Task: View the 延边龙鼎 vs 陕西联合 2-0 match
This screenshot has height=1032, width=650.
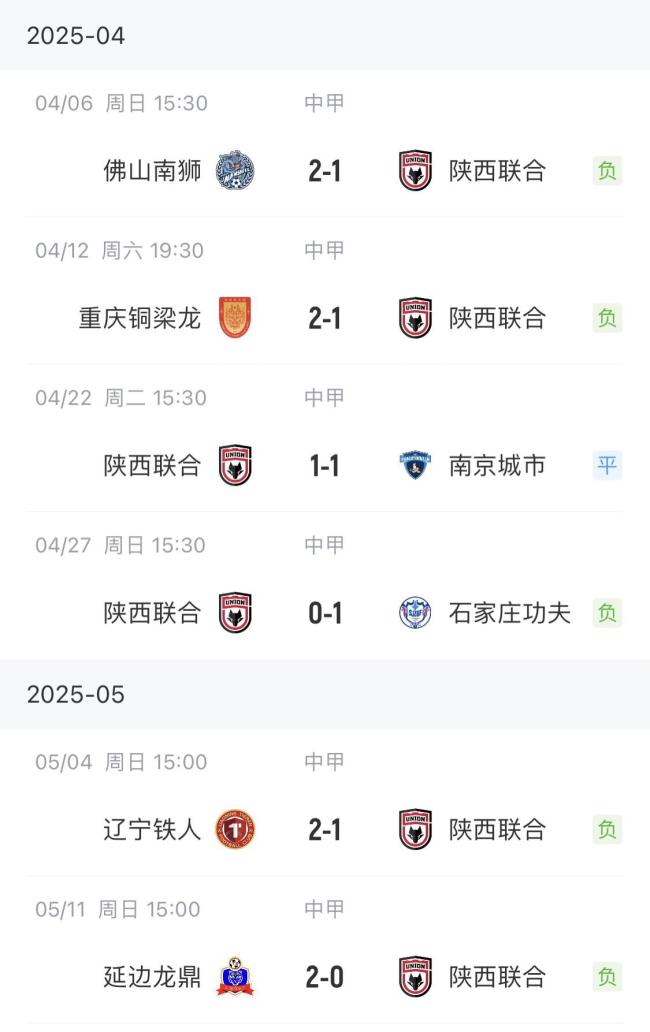Action: pos(325,976)
